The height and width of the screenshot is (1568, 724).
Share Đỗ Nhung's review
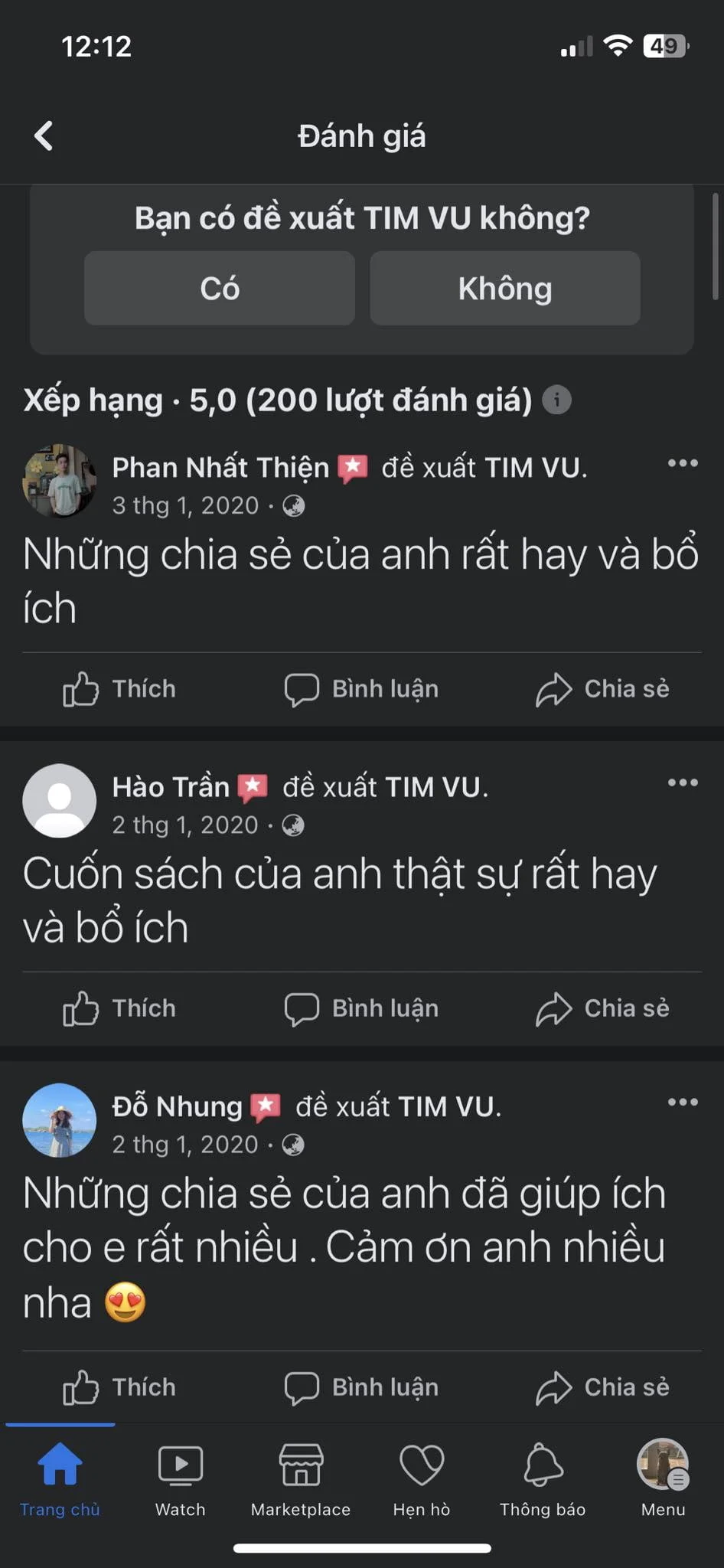[x=602, y=1387]
